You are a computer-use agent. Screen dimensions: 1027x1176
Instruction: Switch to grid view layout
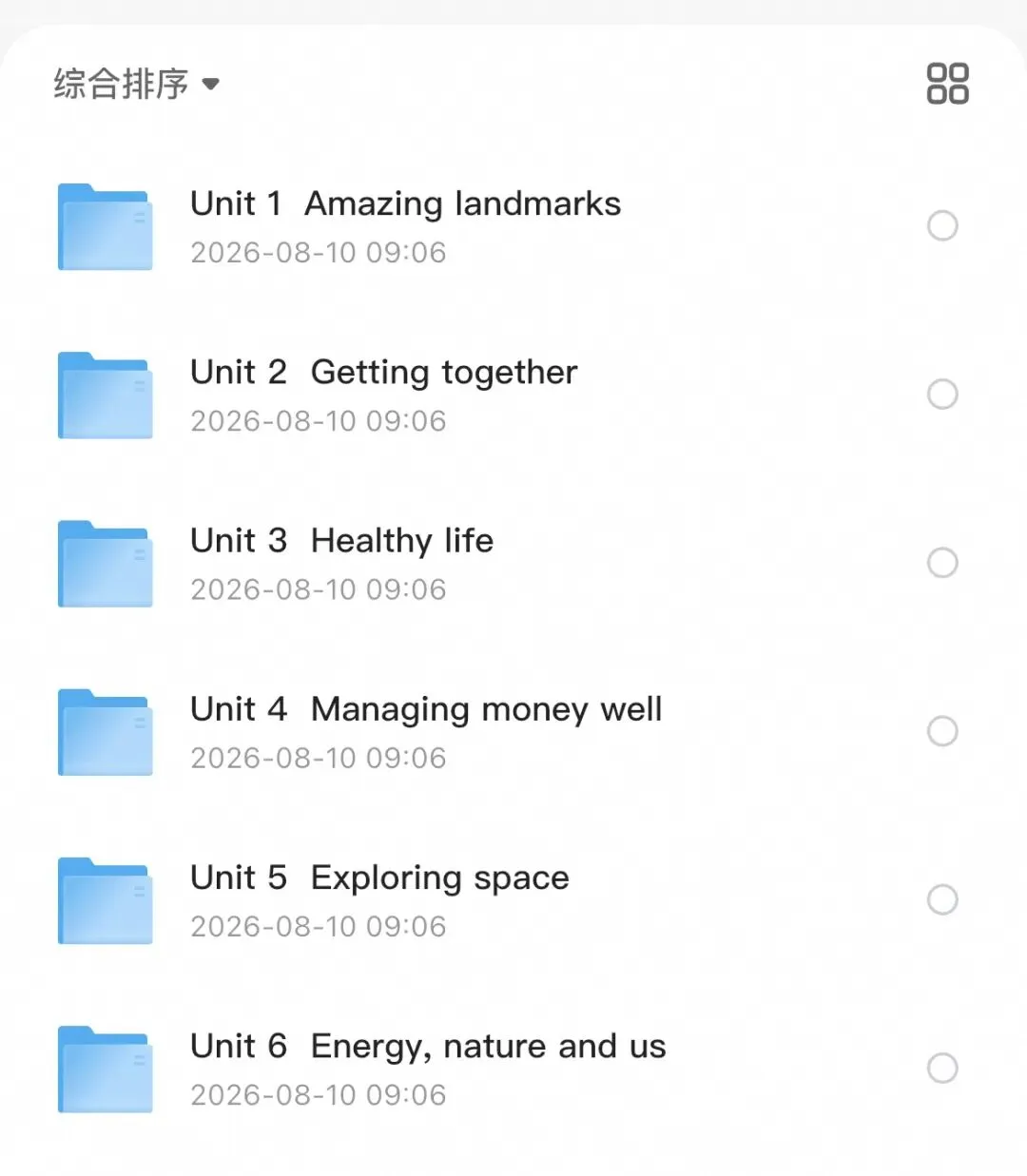tap(947, 84)
